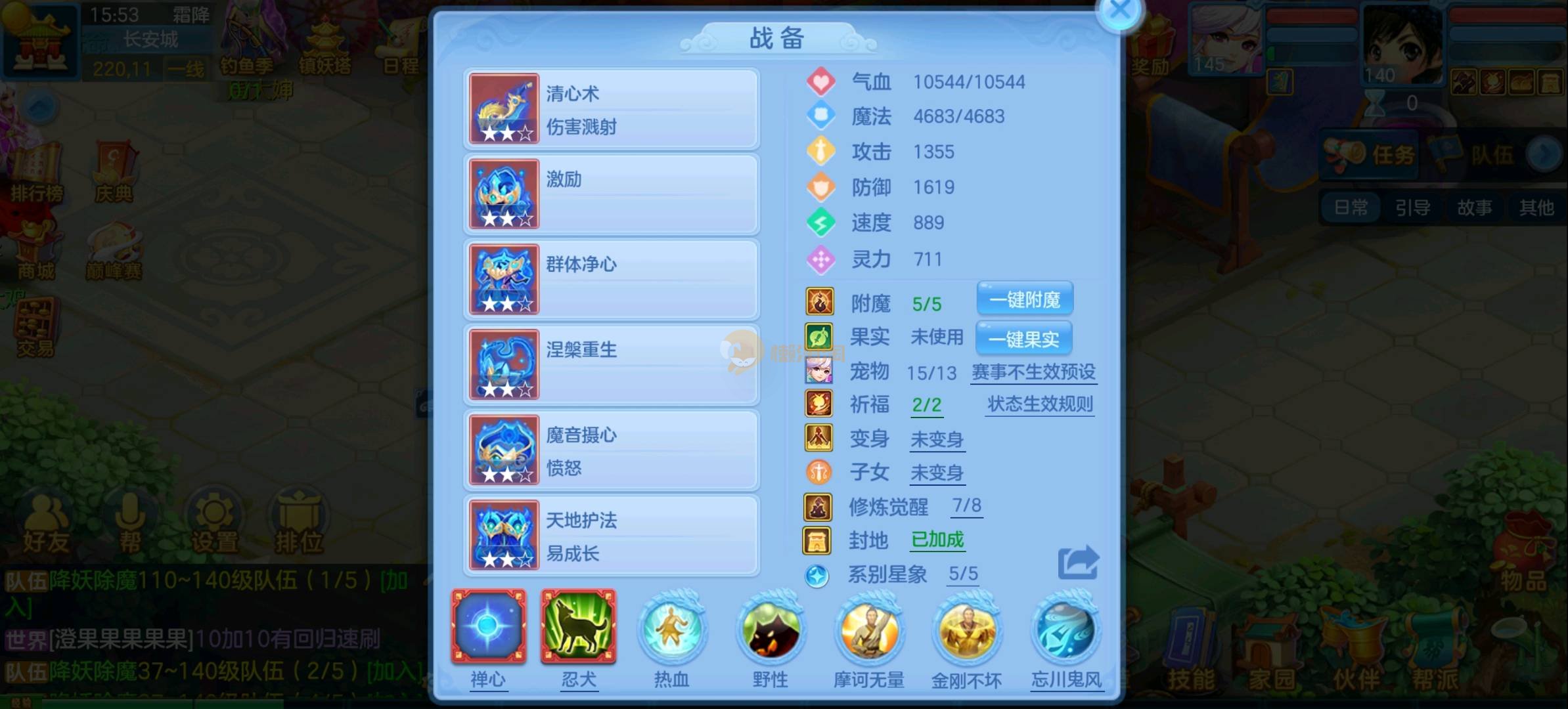Tap the 忍犬 skill icon
Image resolution: width=1568 pixels, height=709 pixels.
coord(578,627)
